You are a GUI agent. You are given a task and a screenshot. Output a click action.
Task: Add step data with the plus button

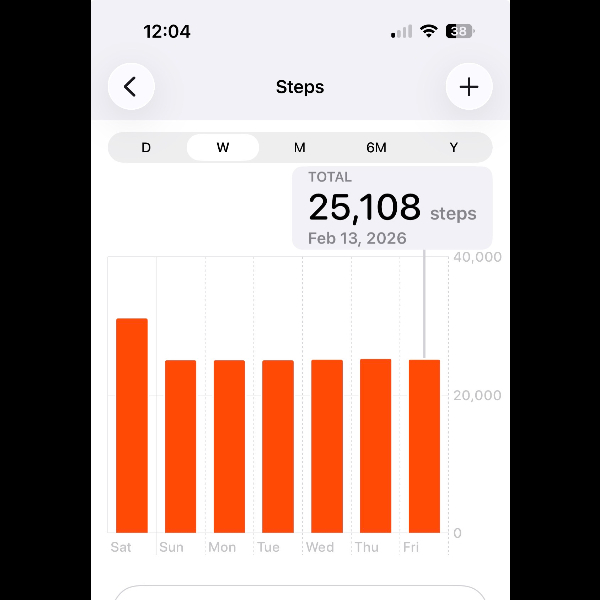(468, 87)
